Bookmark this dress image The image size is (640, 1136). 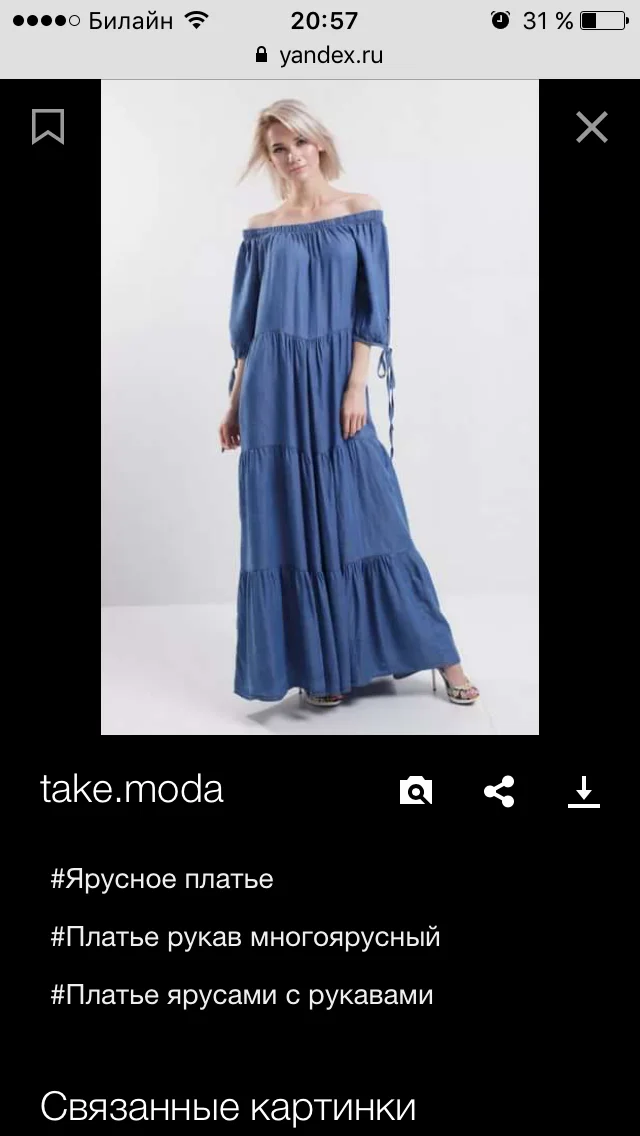coord(48,127)
